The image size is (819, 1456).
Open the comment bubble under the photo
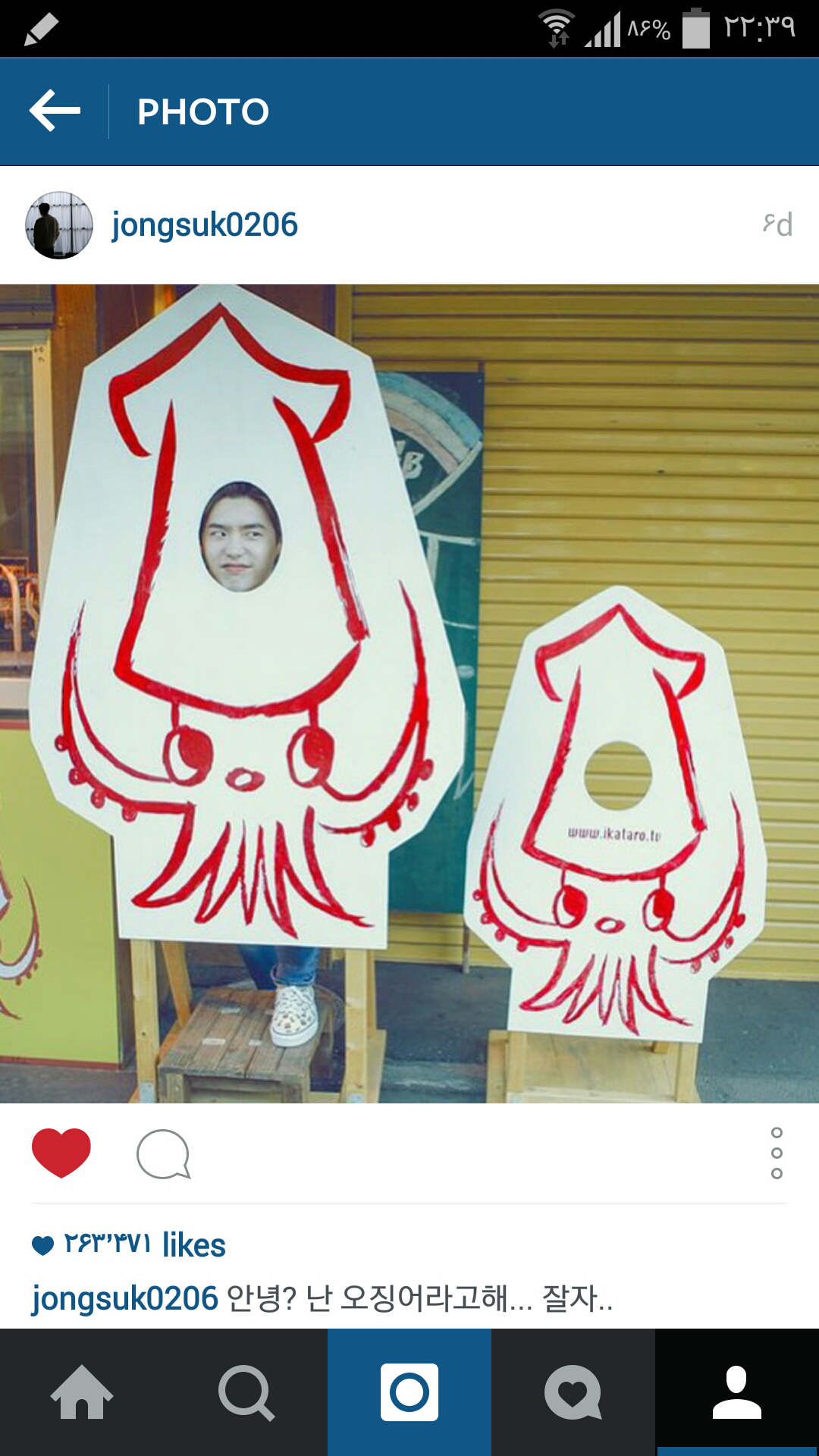point(163,1154)
